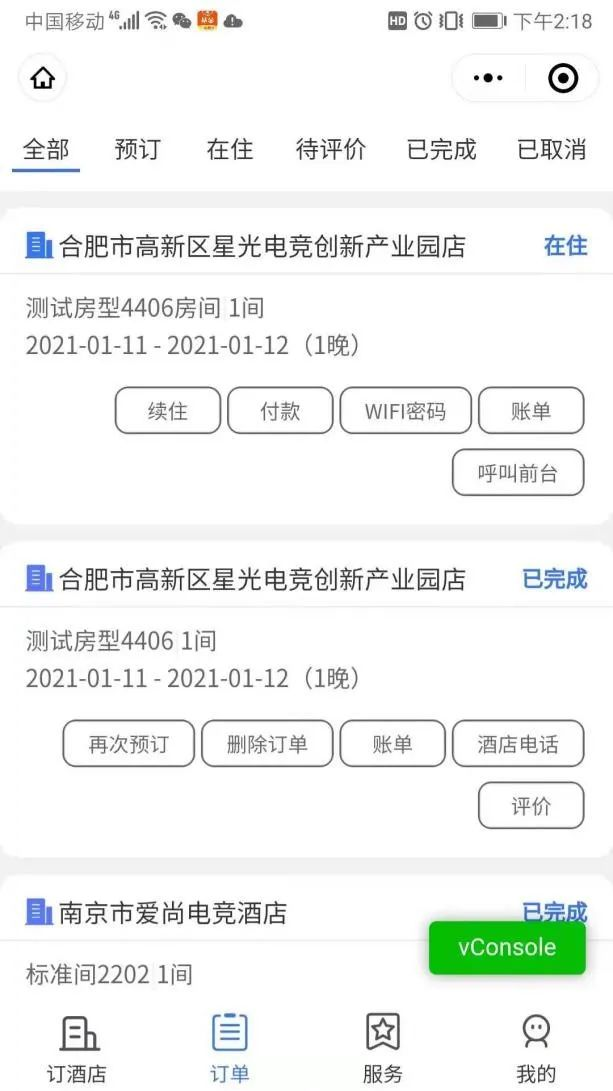The width and height of the screenshot is (613, 1091).
Task: Switch to the 在住 tab
Action: coord(230,149)
